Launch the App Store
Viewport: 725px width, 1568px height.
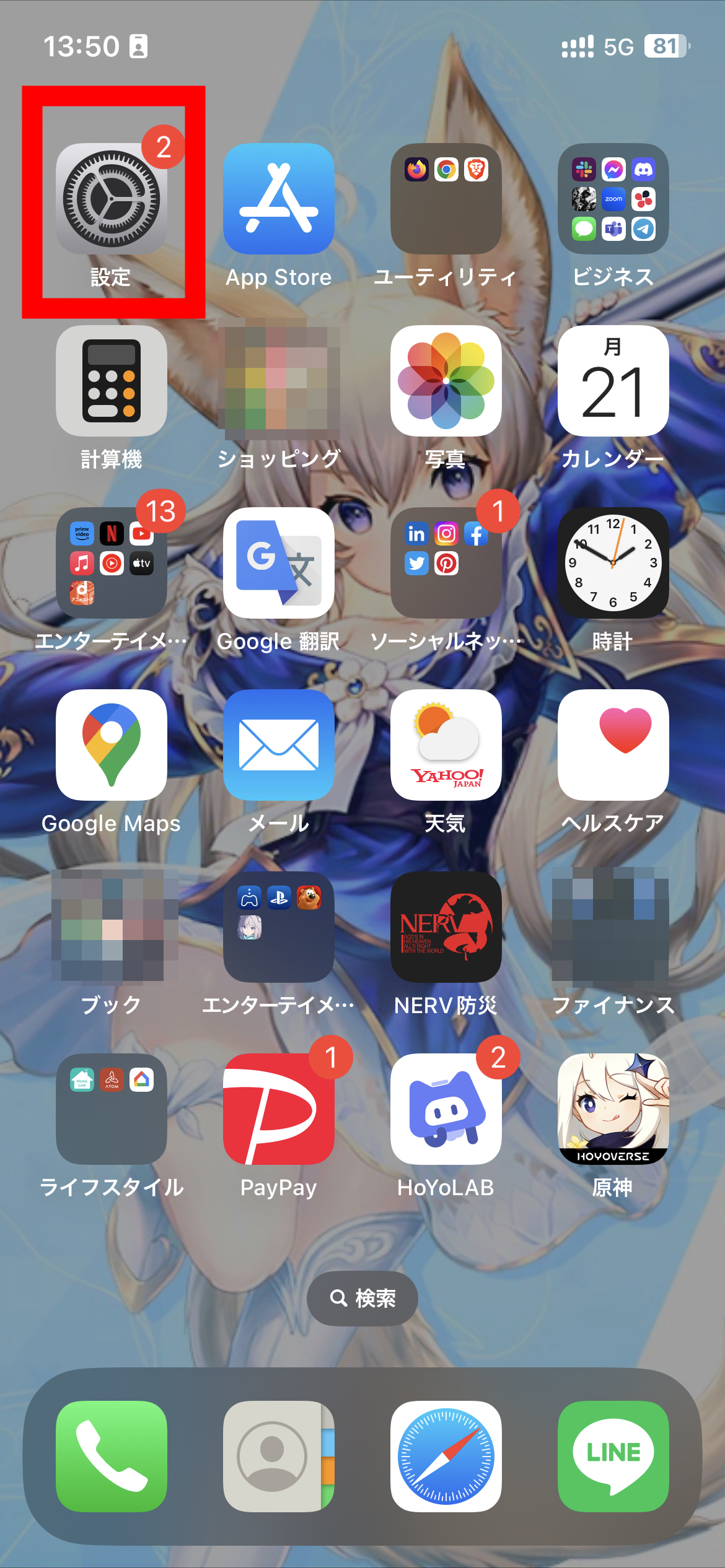(x=279, y=199)
